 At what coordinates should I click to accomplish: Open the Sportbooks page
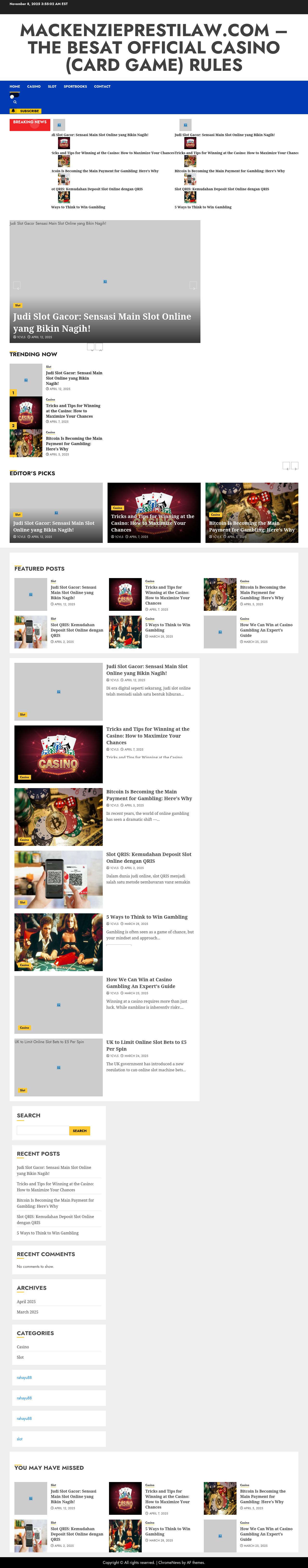tap(76, 86)
